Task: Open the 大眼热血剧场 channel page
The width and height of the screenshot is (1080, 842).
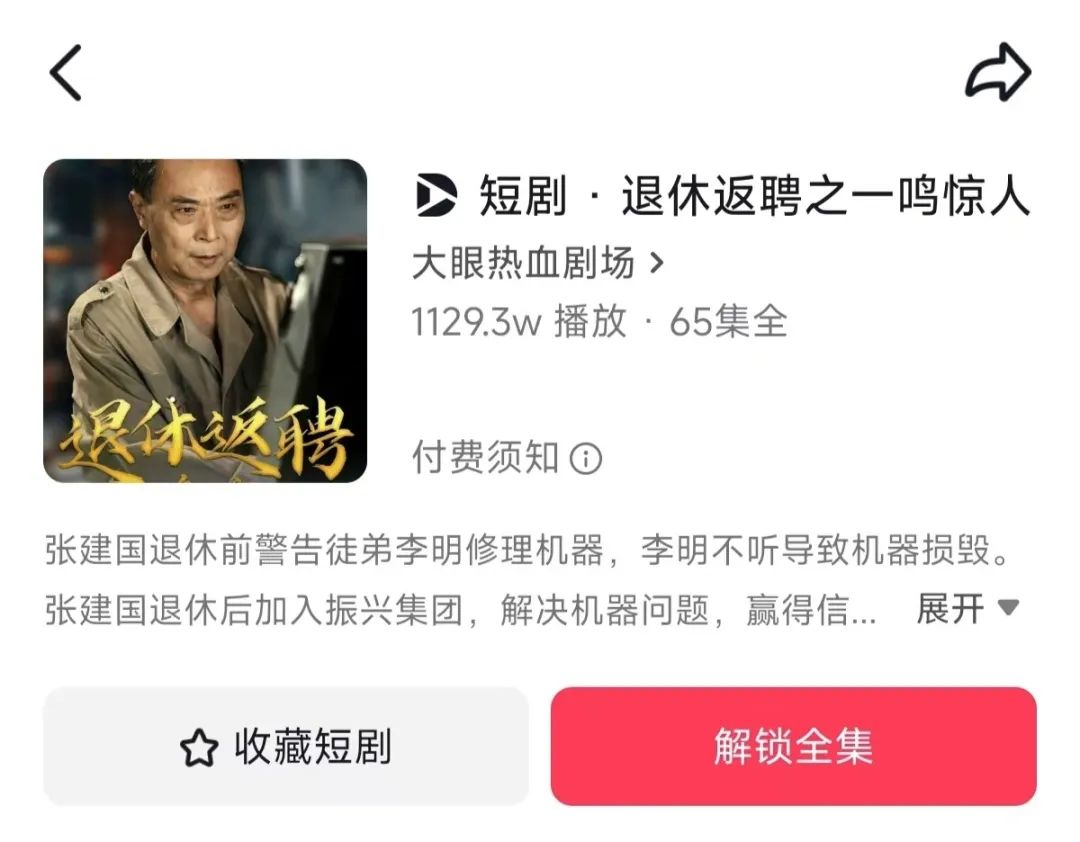Action: [x=537, y=264]
